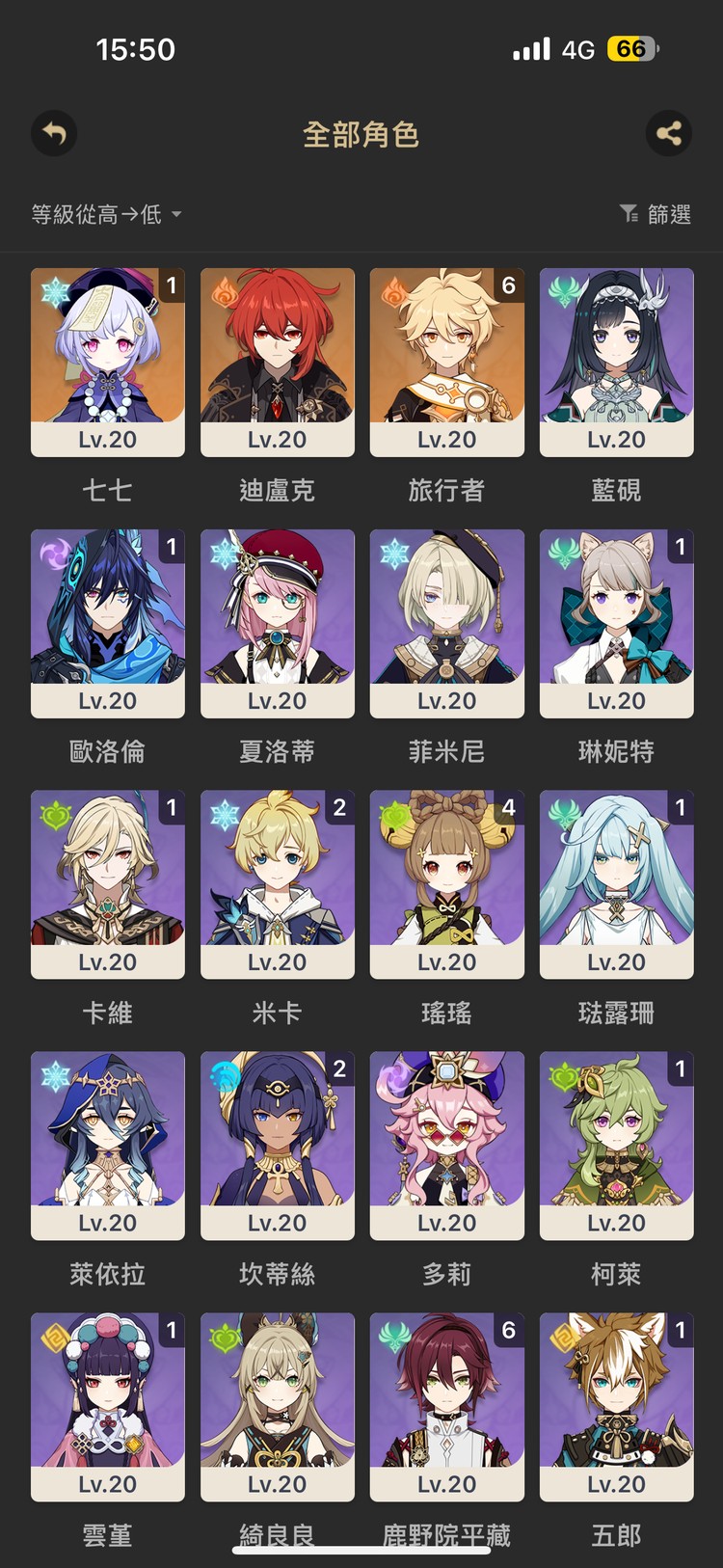
Task: Tap the 米卡 character card
Action: coord(278,884)
